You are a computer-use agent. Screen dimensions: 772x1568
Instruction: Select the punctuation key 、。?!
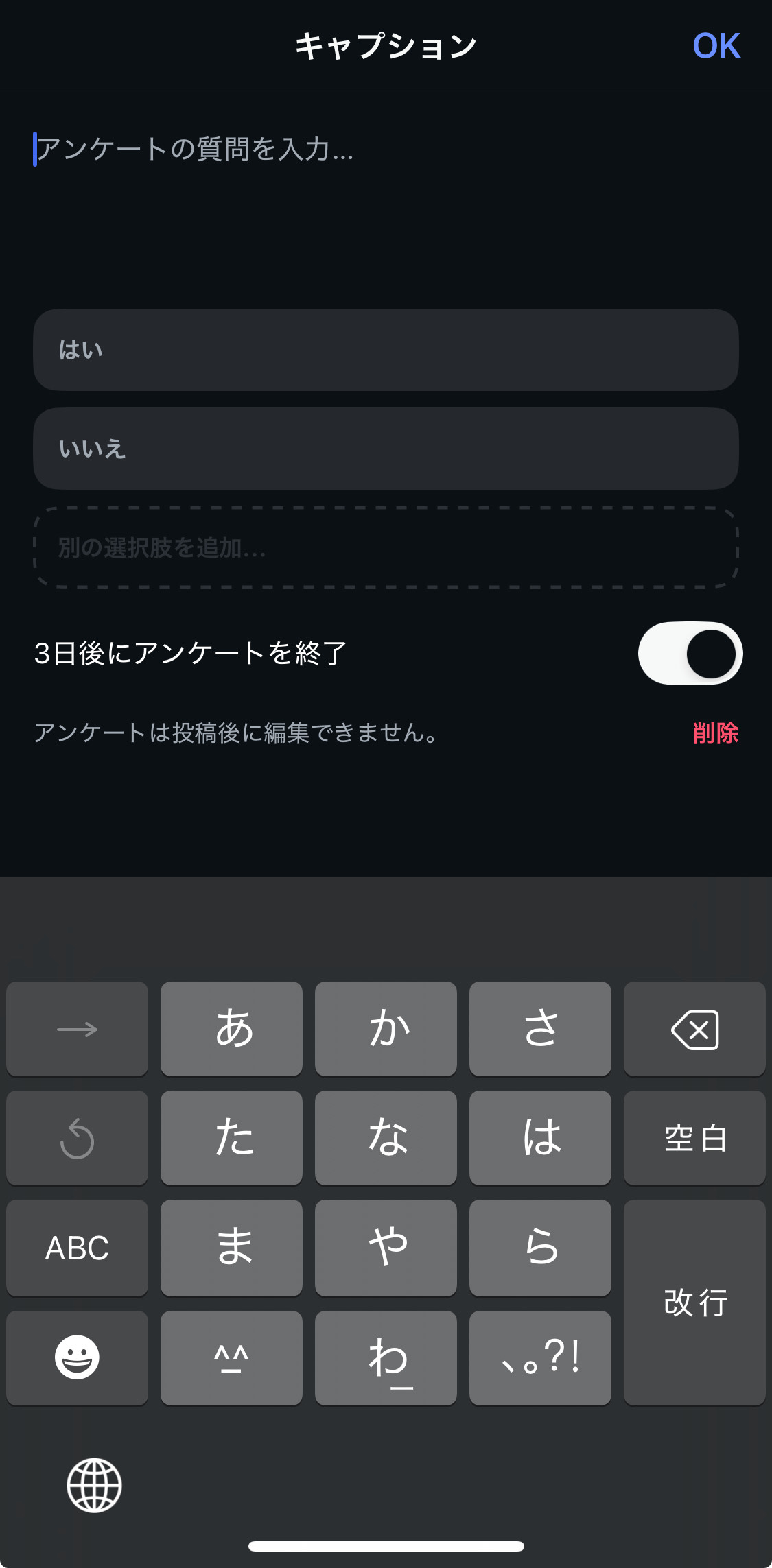pos(540,1357)
